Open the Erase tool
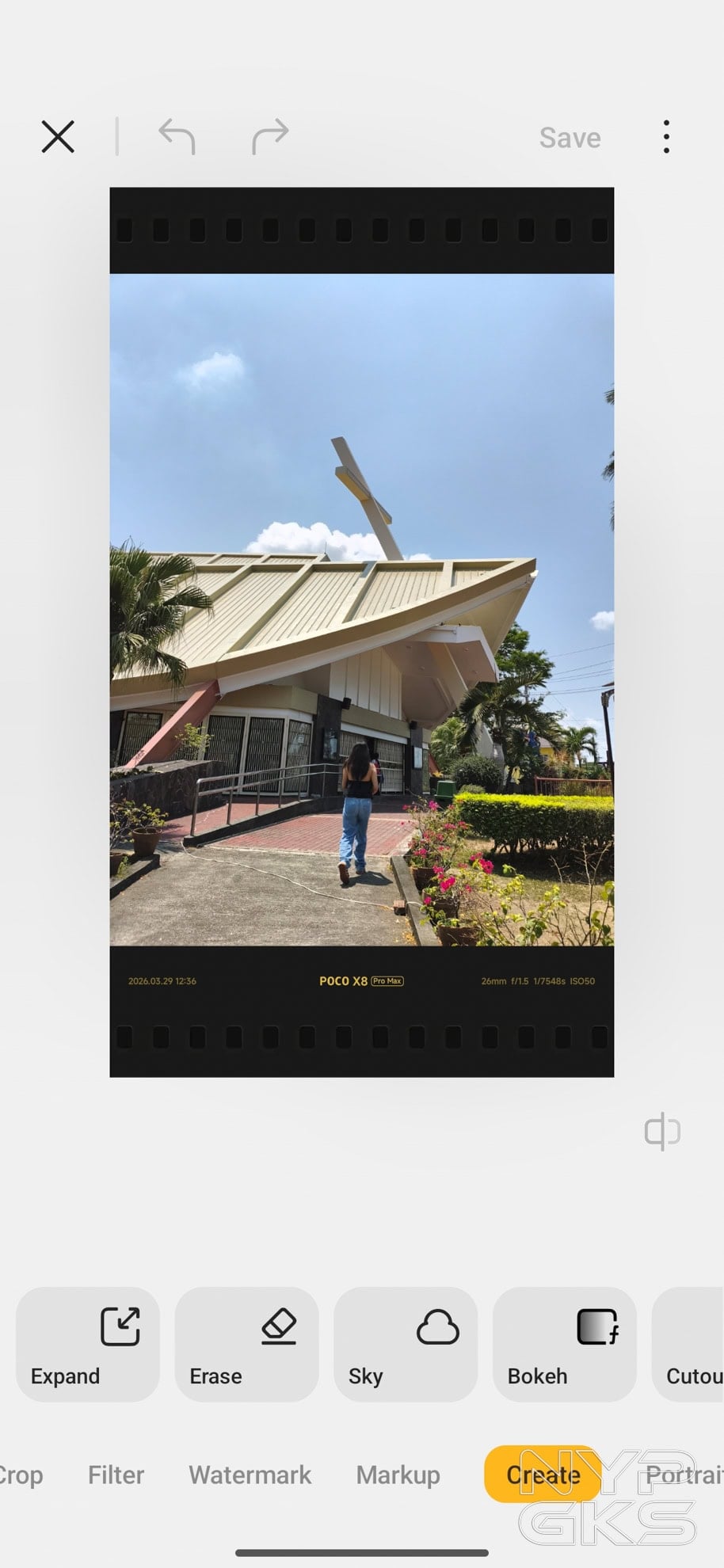Image resolution: width=724 pixels, height=1568 pixels. 246,1345
